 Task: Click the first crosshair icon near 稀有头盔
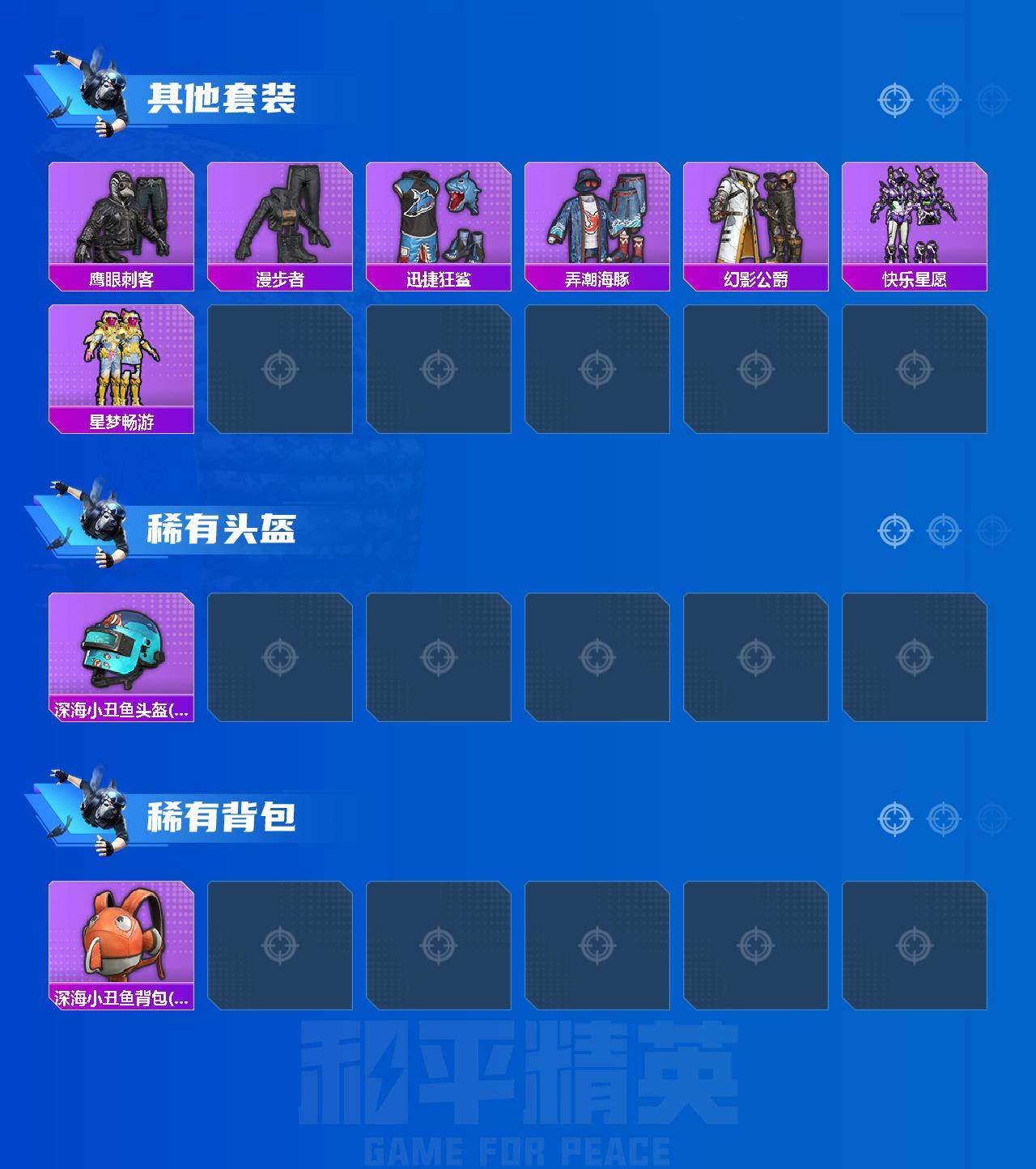point(893,533)
